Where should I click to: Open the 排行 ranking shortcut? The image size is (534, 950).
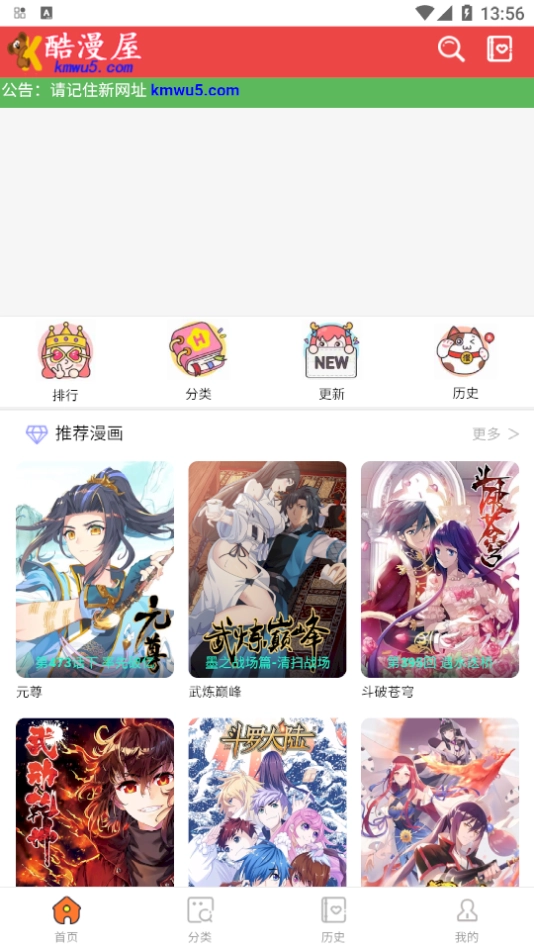coord(65,362)
